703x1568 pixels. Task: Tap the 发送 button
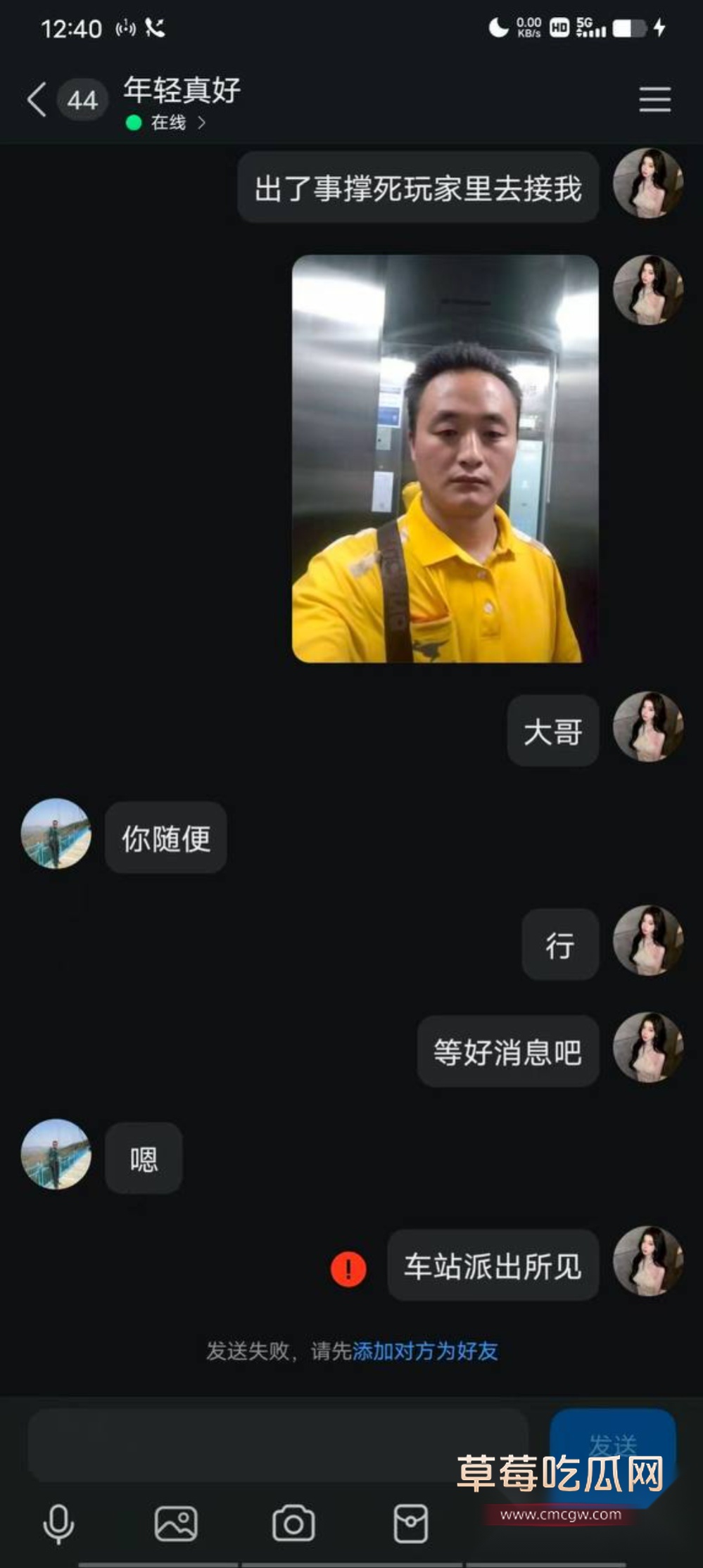(x=612, y=1444)
